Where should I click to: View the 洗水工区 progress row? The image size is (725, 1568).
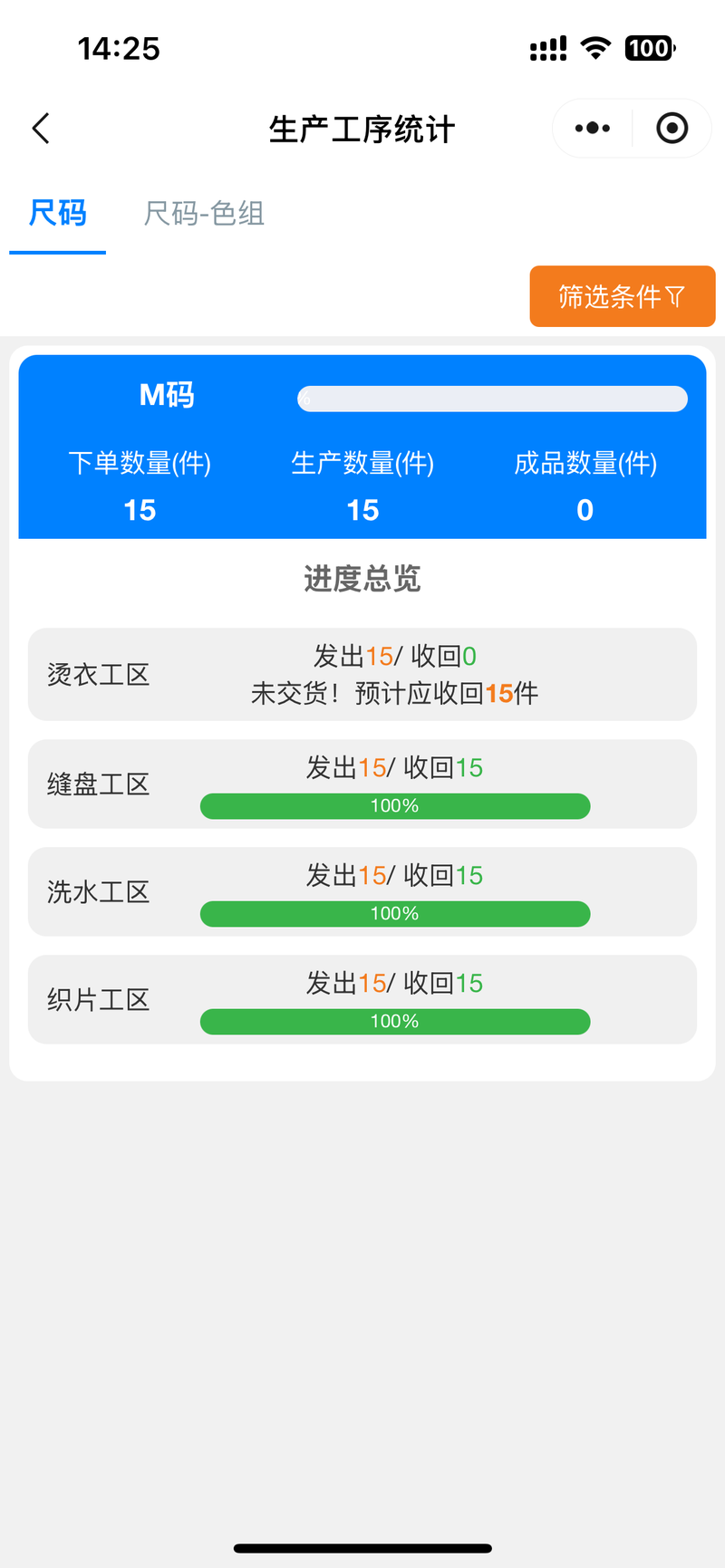[x=362, y=892]
